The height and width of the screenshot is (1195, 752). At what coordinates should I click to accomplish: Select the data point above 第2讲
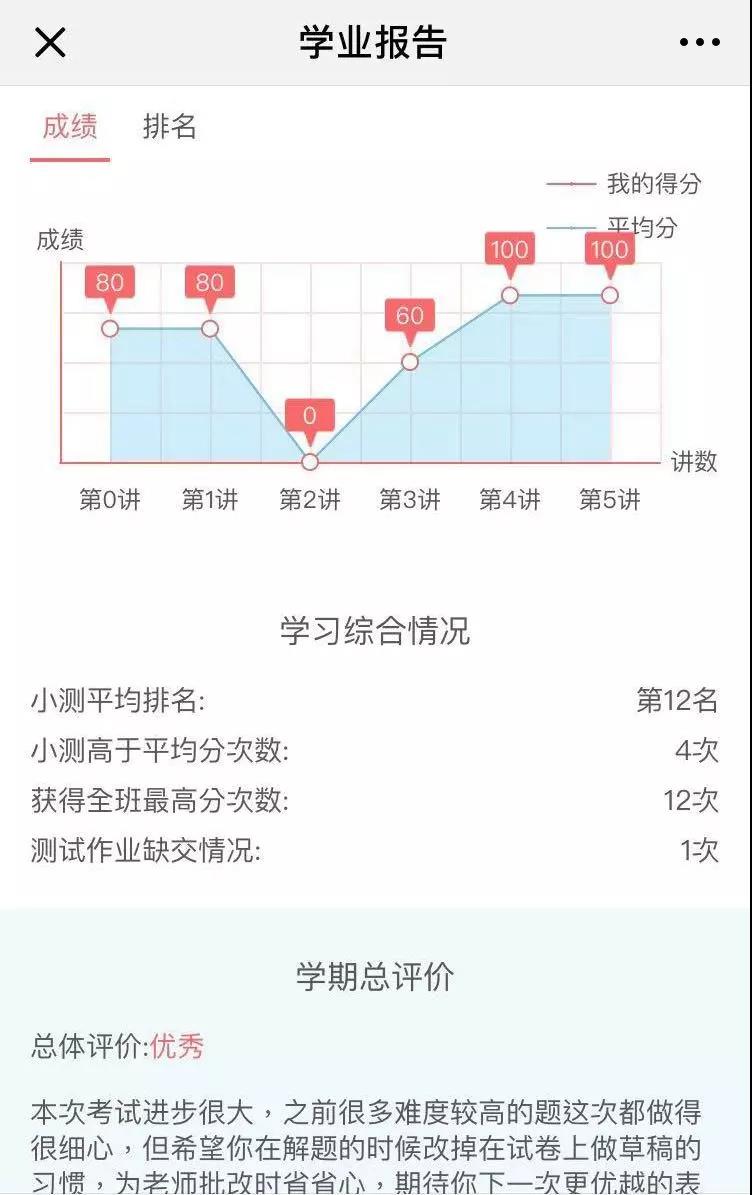point(310,462)
